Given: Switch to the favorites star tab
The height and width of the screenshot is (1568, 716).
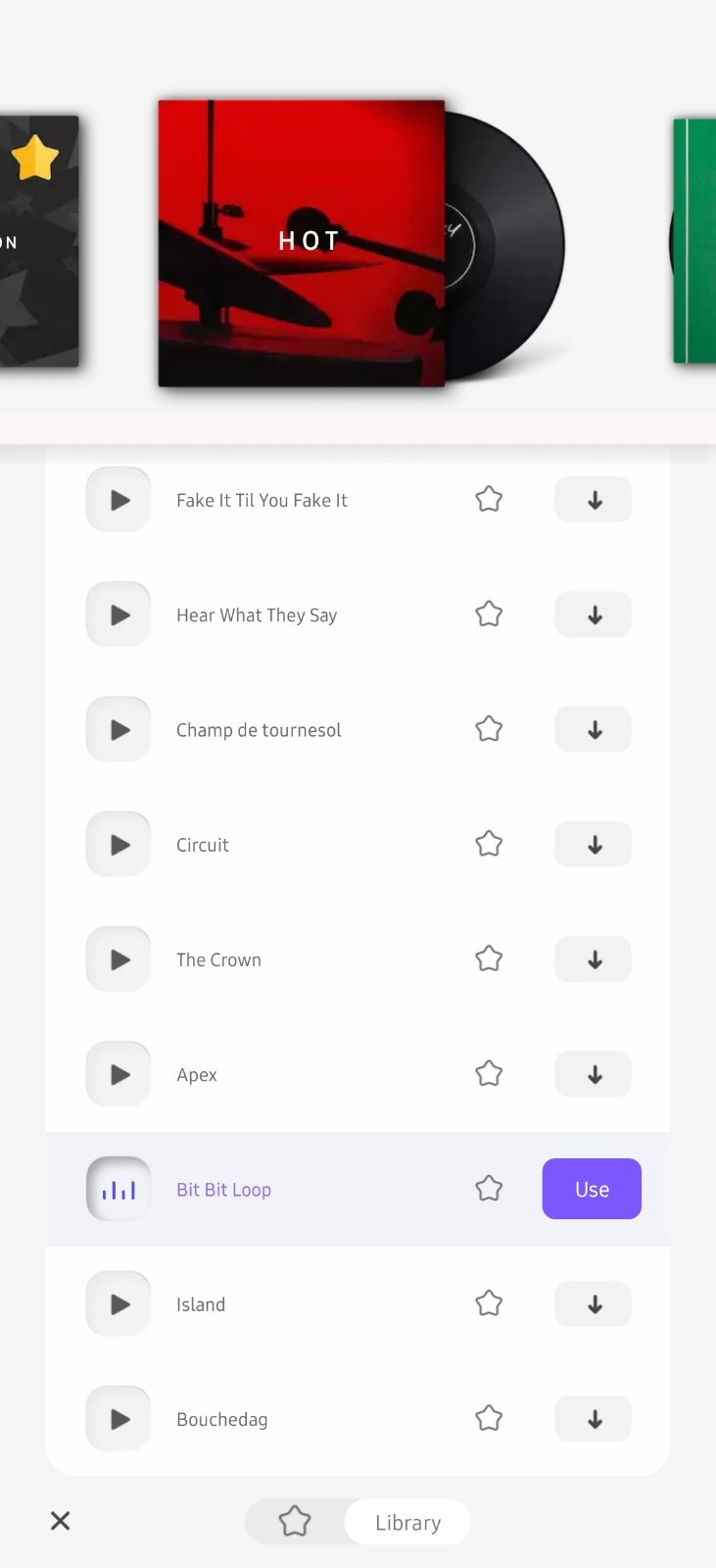Looking at the screenshot, I should (295, 1522).
